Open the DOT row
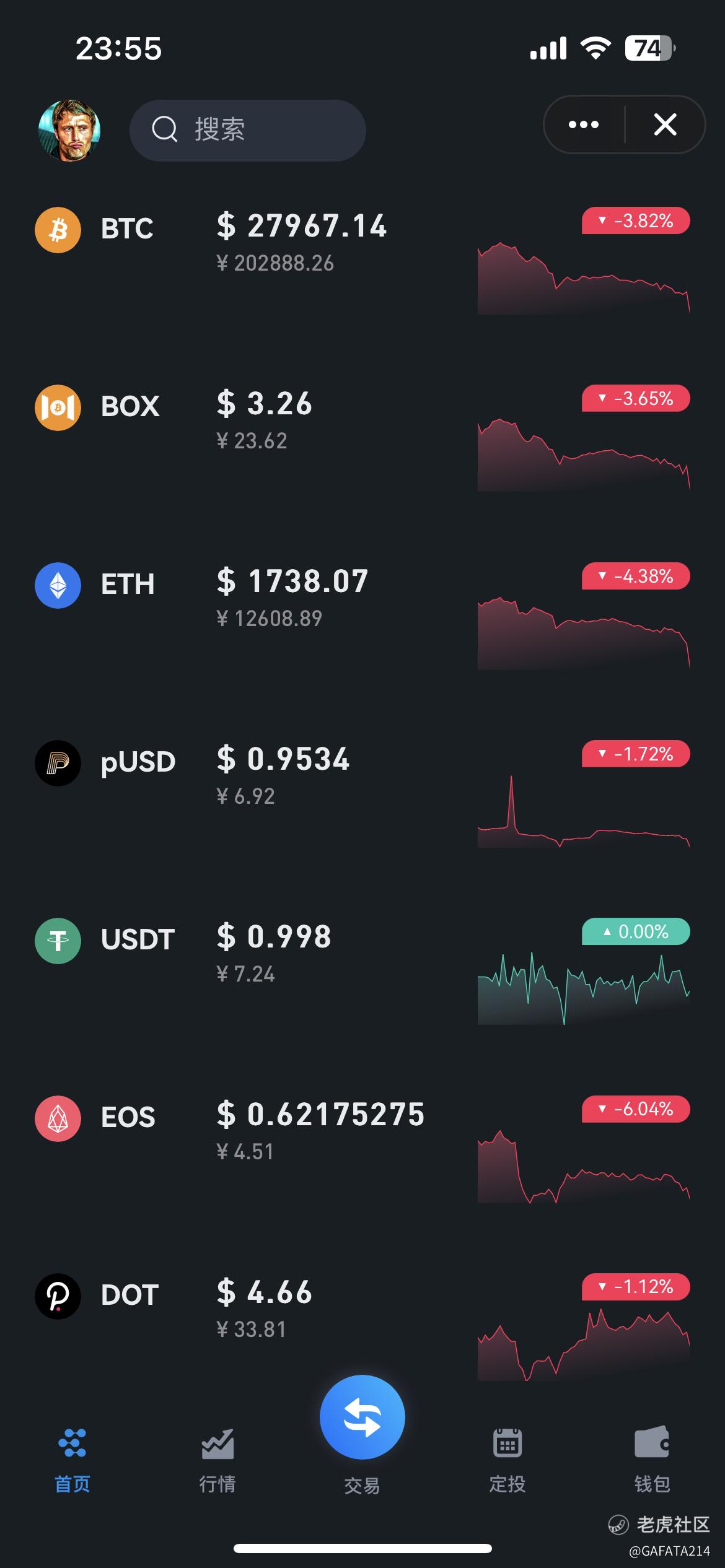 click(362, 1326)
